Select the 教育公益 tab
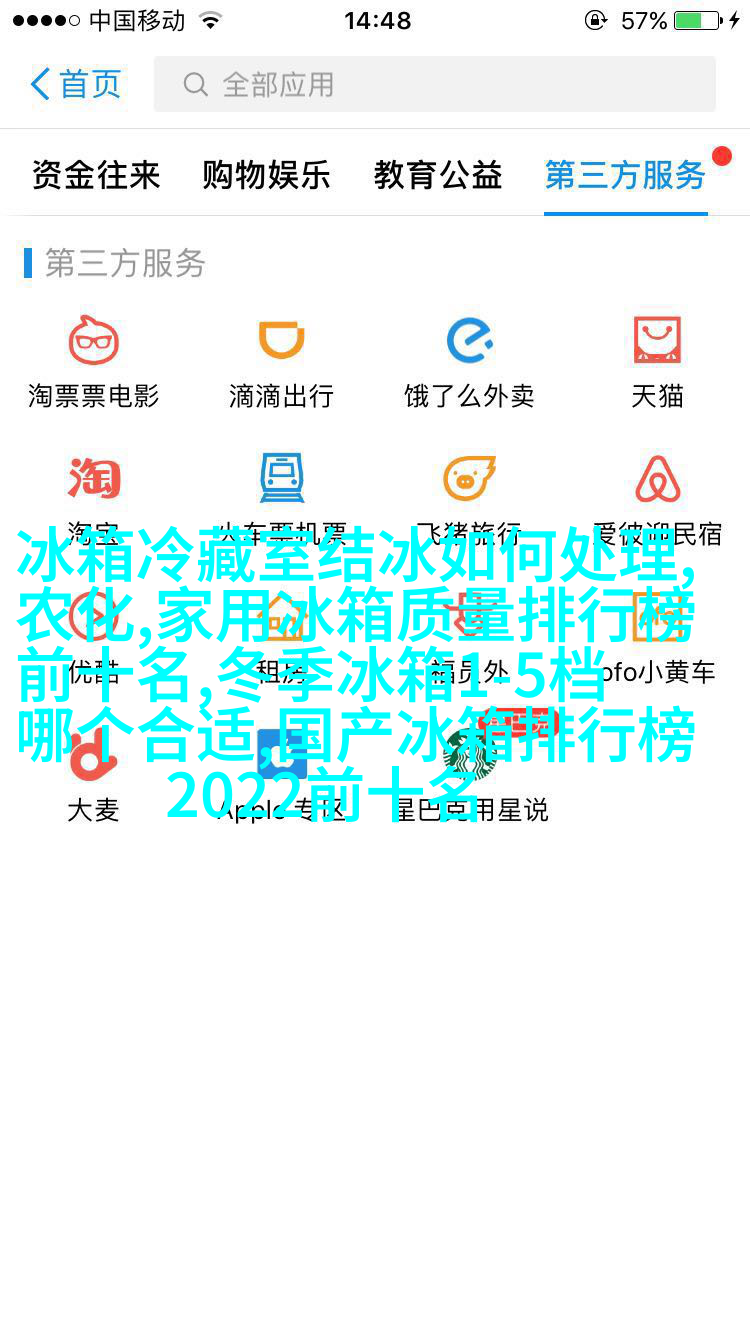 (x=438, y=175)
